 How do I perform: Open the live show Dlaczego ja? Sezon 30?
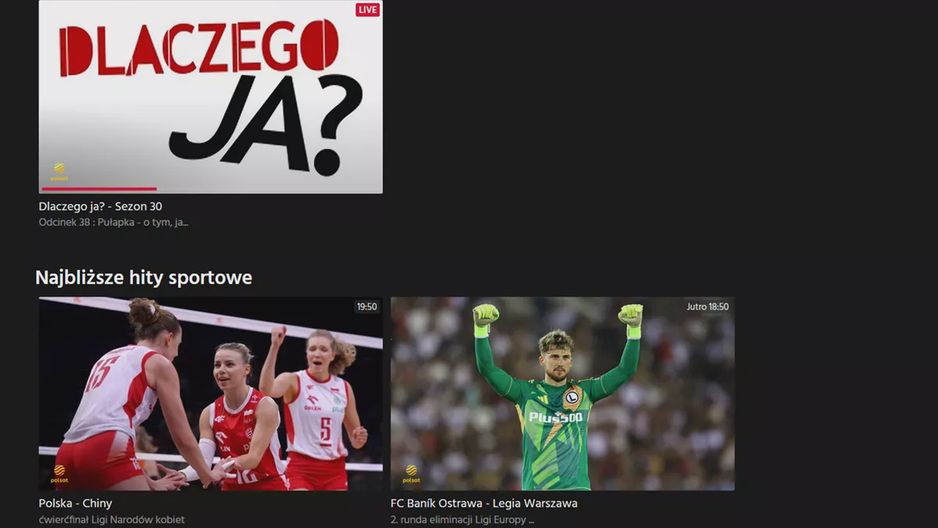click(210, 97)
